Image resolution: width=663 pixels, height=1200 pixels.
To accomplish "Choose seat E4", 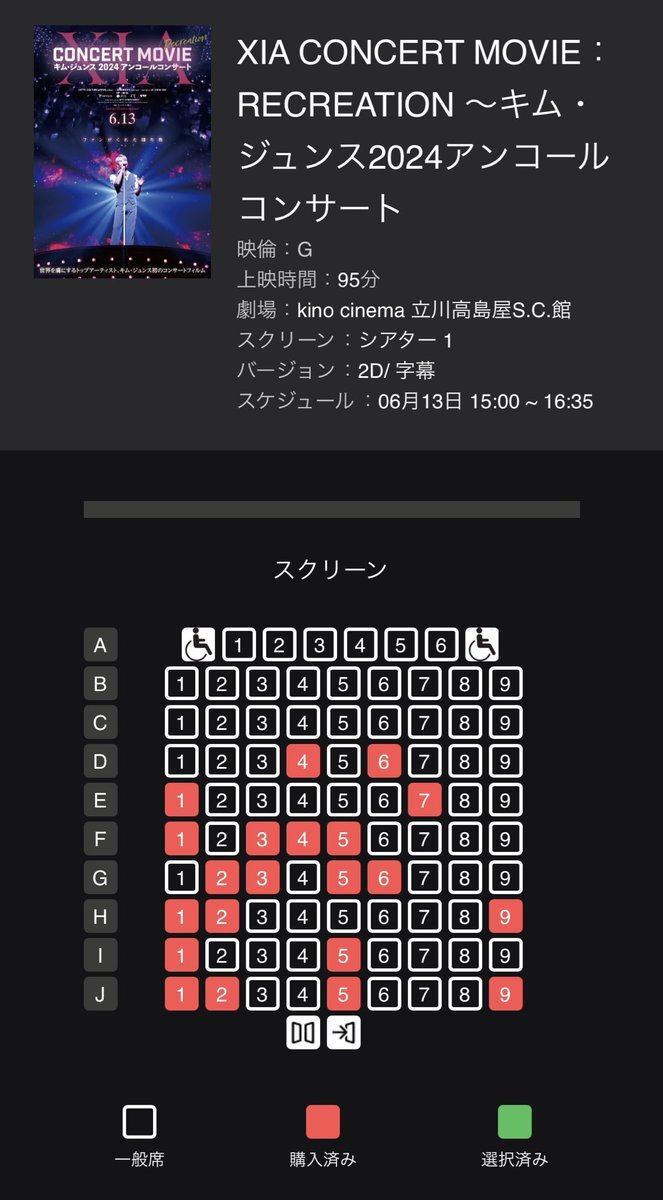I will click(303, 800).
